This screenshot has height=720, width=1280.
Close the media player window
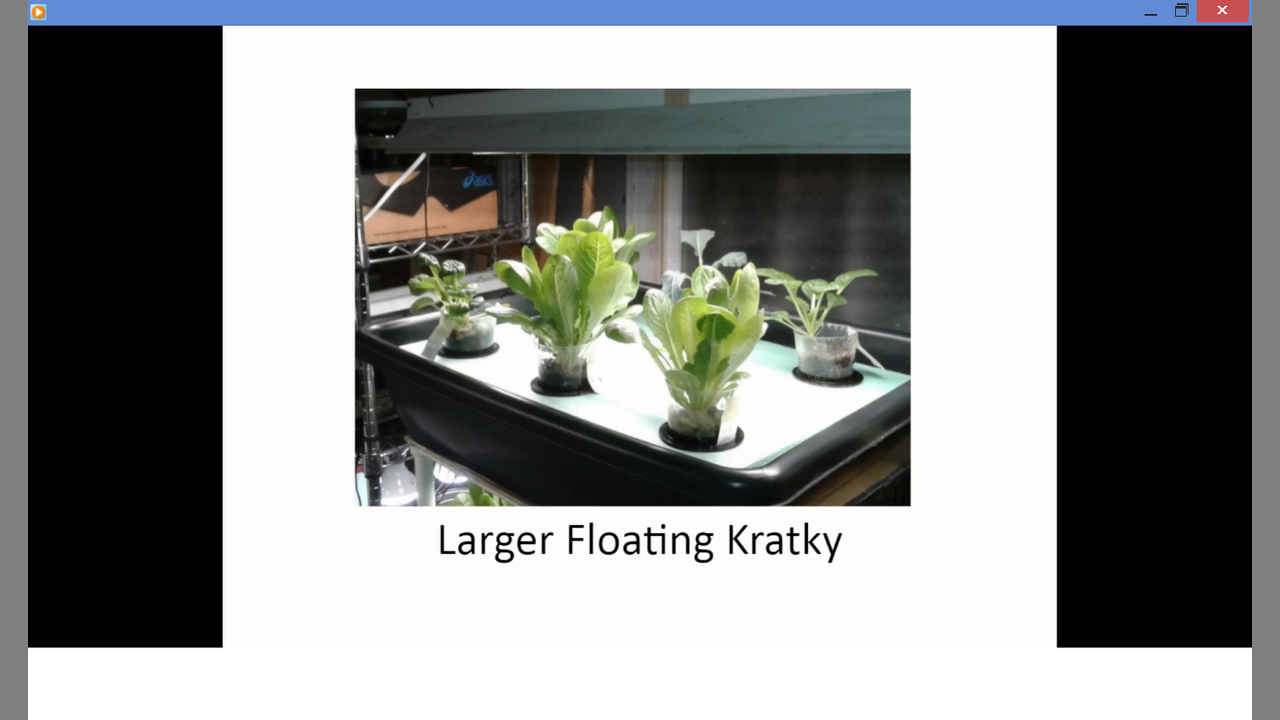click(x=1222, y=11)
